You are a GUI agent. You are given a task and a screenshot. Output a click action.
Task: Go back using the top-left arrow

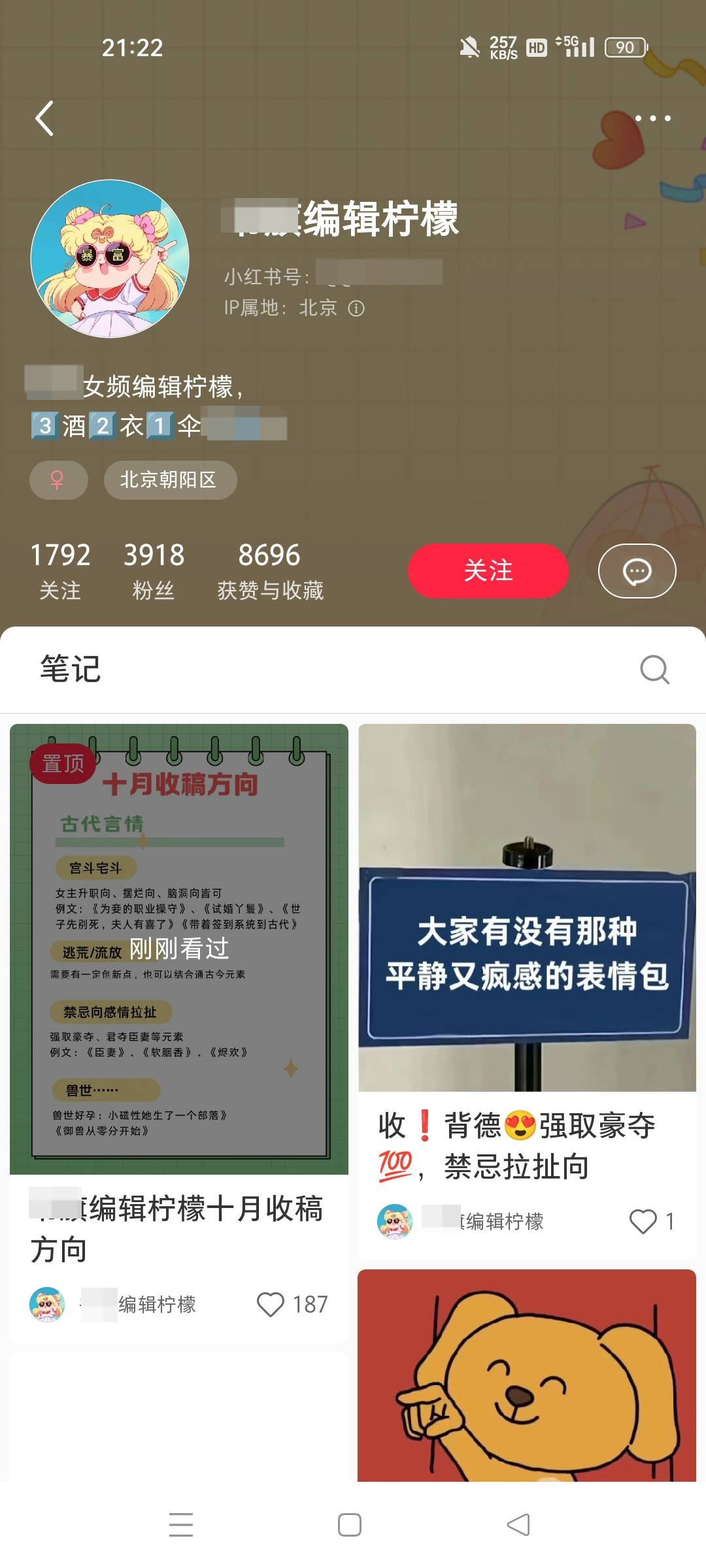pos(44,118)
